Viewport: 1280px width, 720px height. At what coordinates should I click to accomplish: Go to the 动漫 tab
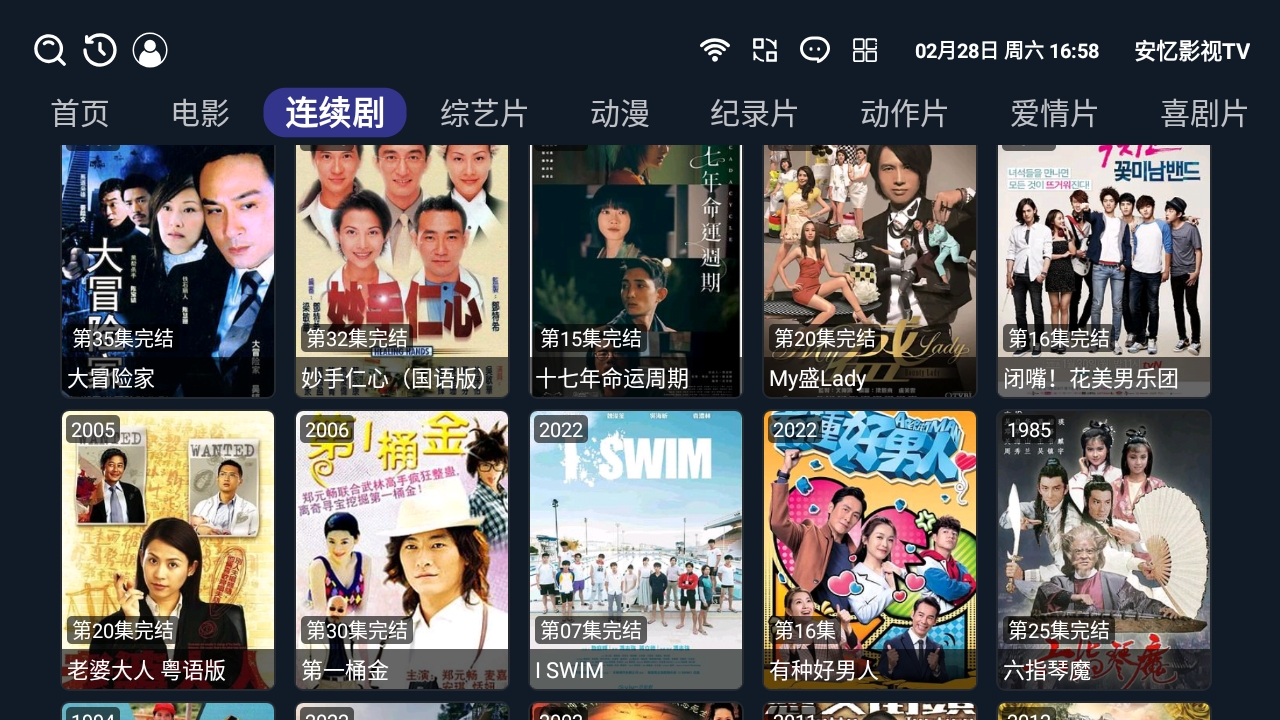620,113
